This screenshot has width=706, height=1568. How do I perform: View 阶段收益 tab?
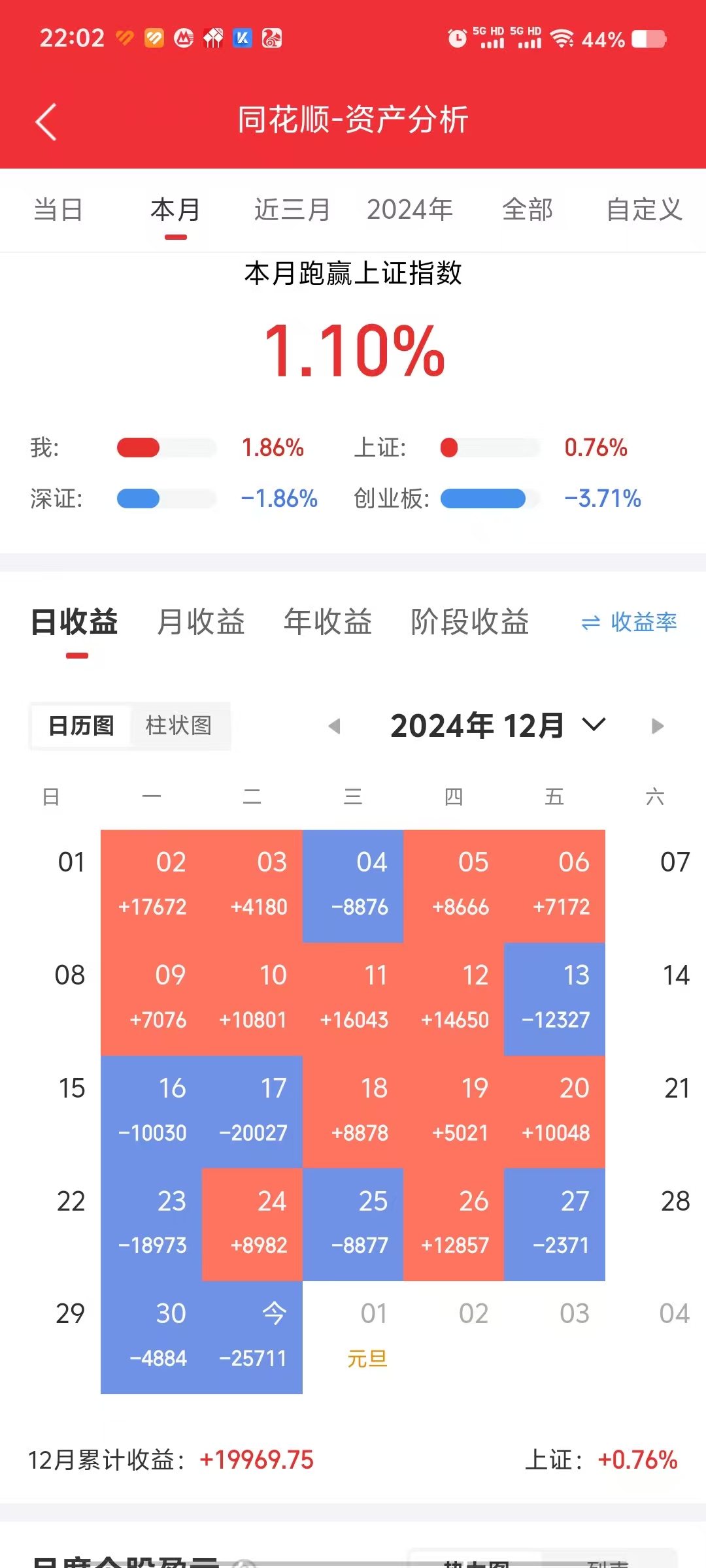(x=469, y=621)
